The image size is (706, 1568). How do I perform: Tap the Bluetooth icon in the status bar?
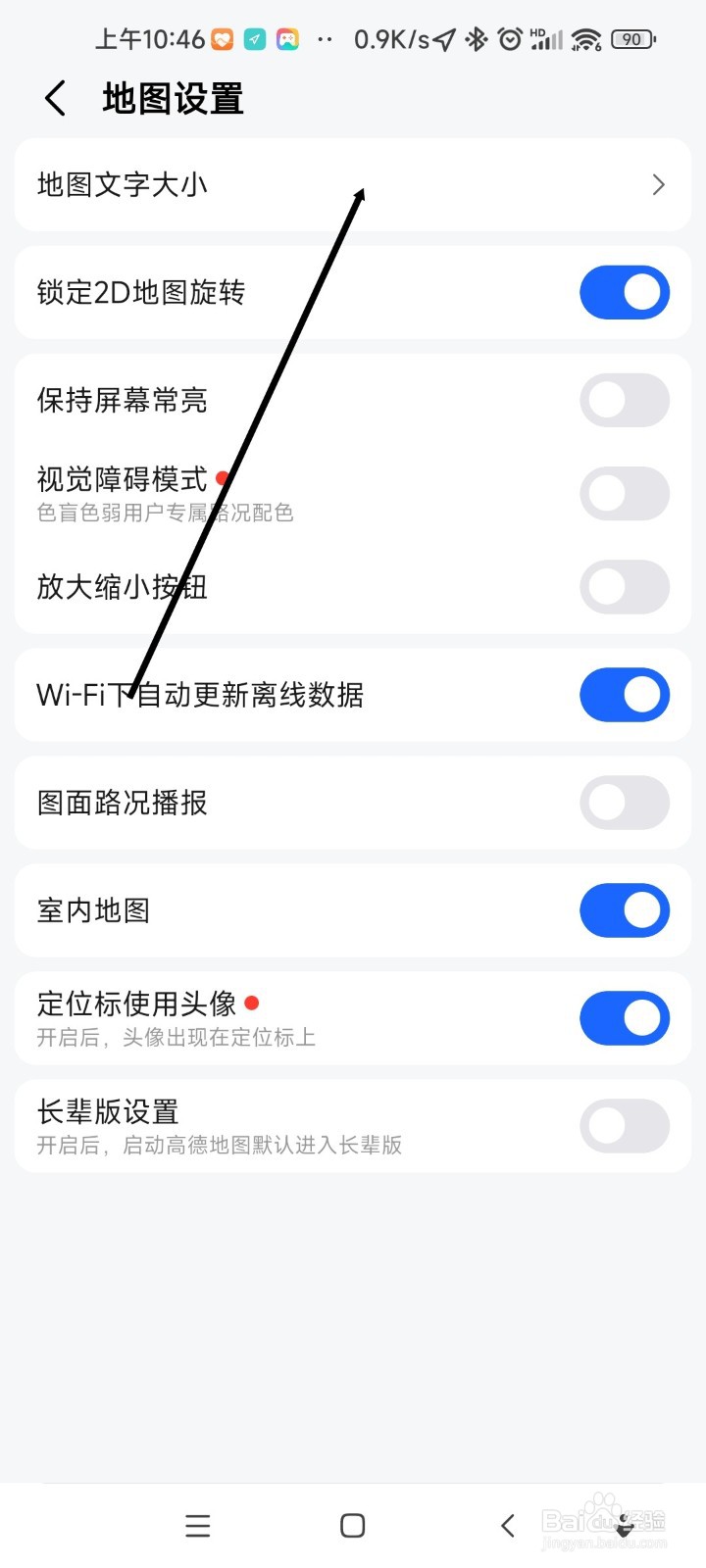475,39
